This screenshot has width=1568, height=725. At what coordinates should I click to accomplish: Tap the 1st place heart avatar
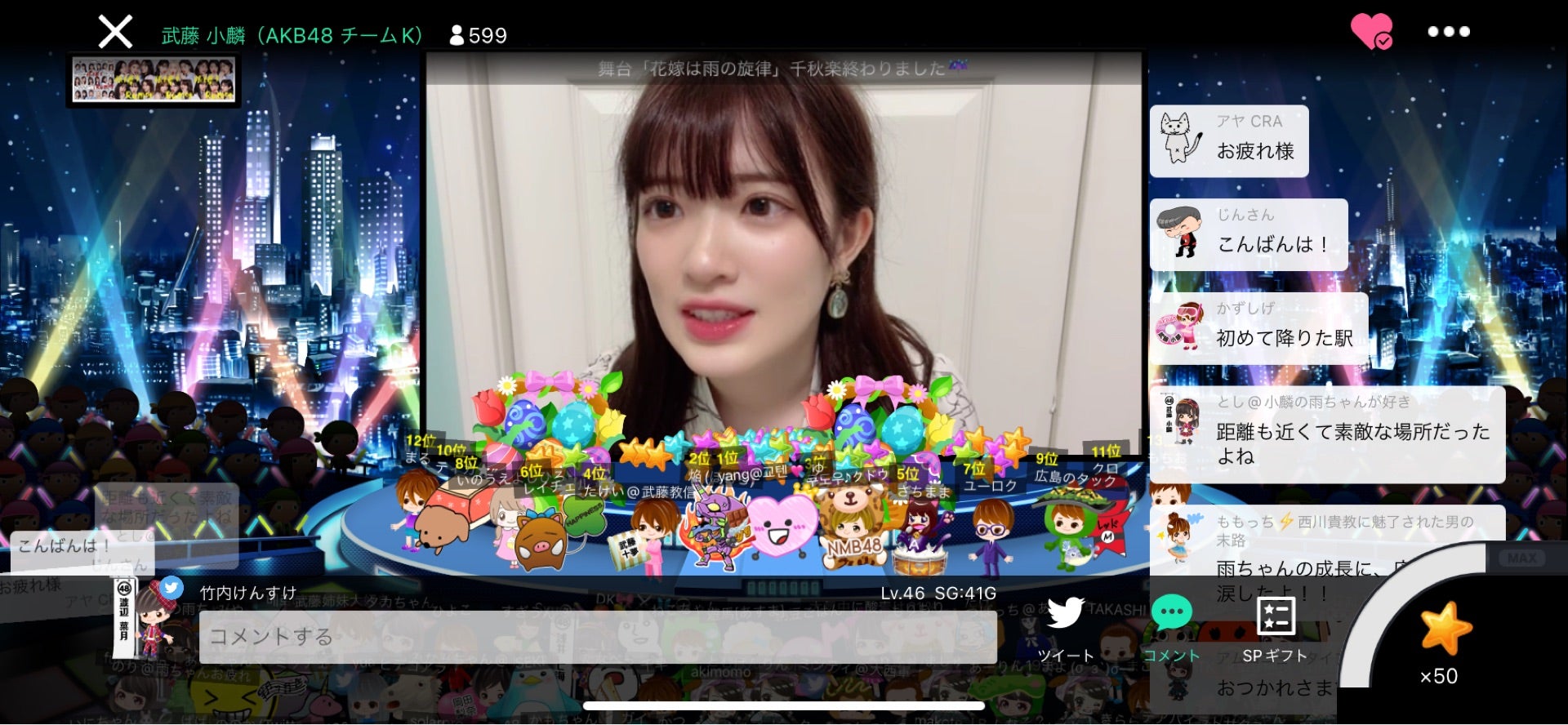click(781, 526)
